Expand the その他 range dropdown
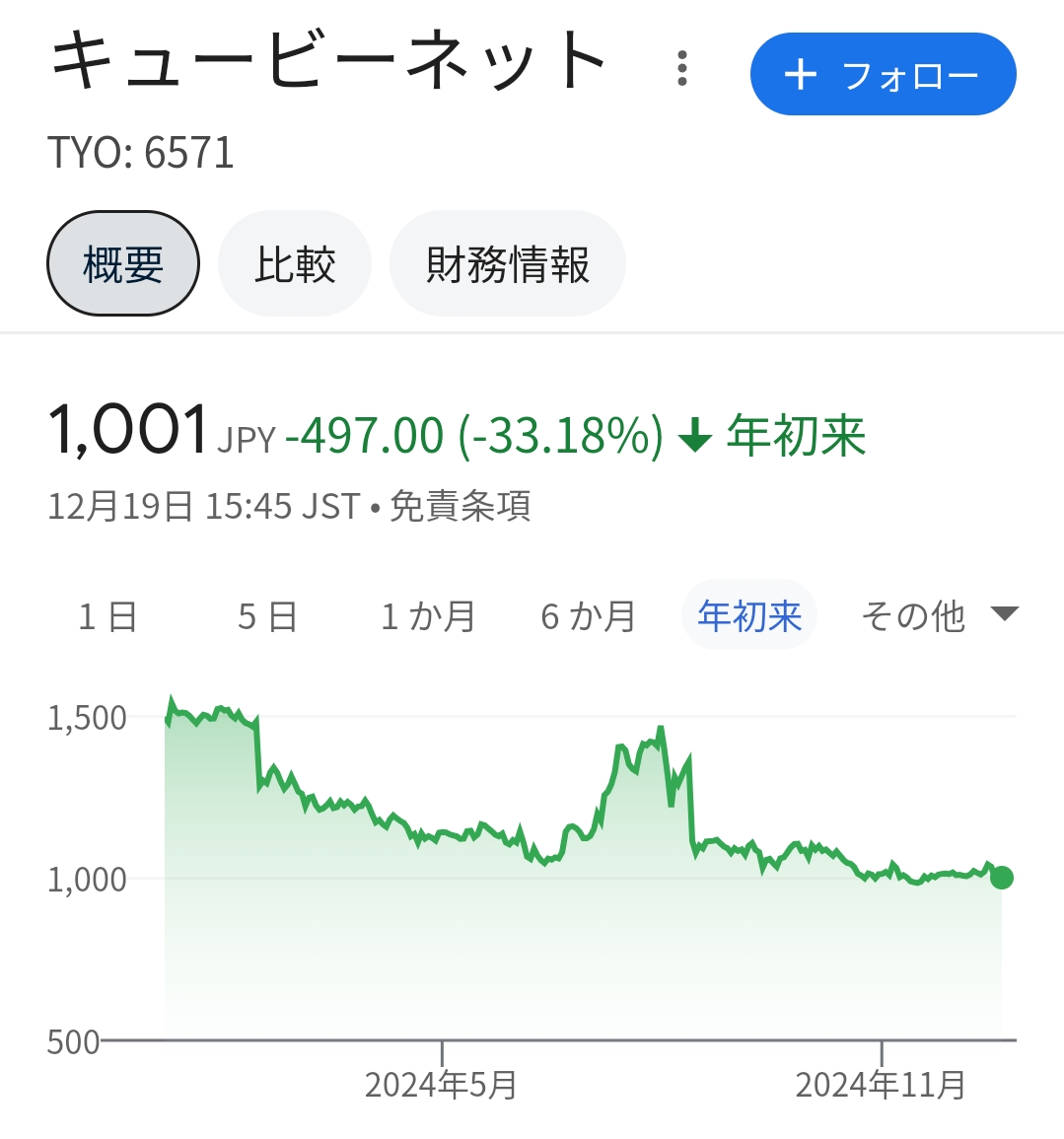The image size is (1064, 1139). point(940,616)
